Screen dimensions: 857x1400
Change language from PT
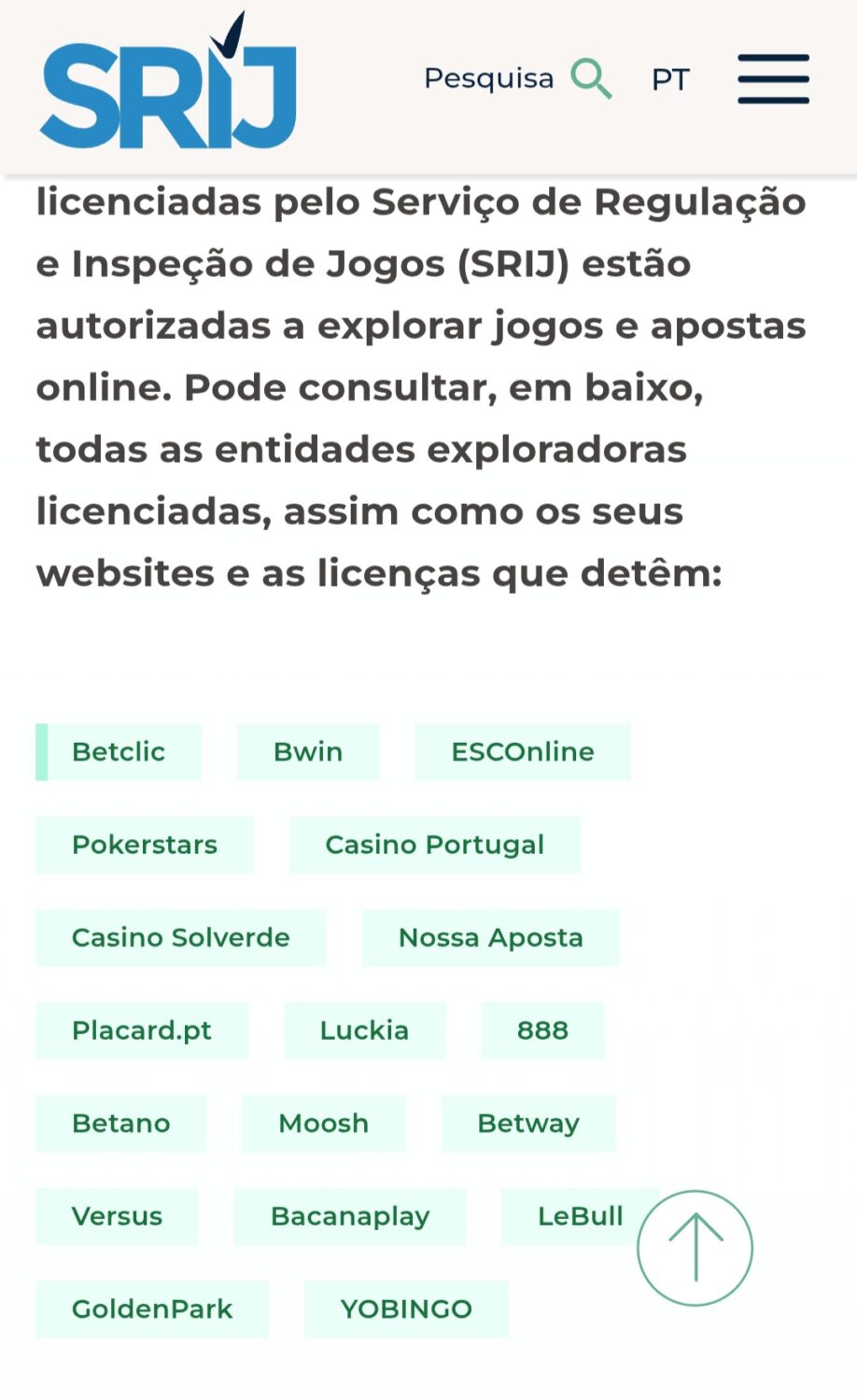[x=670, y=80]
